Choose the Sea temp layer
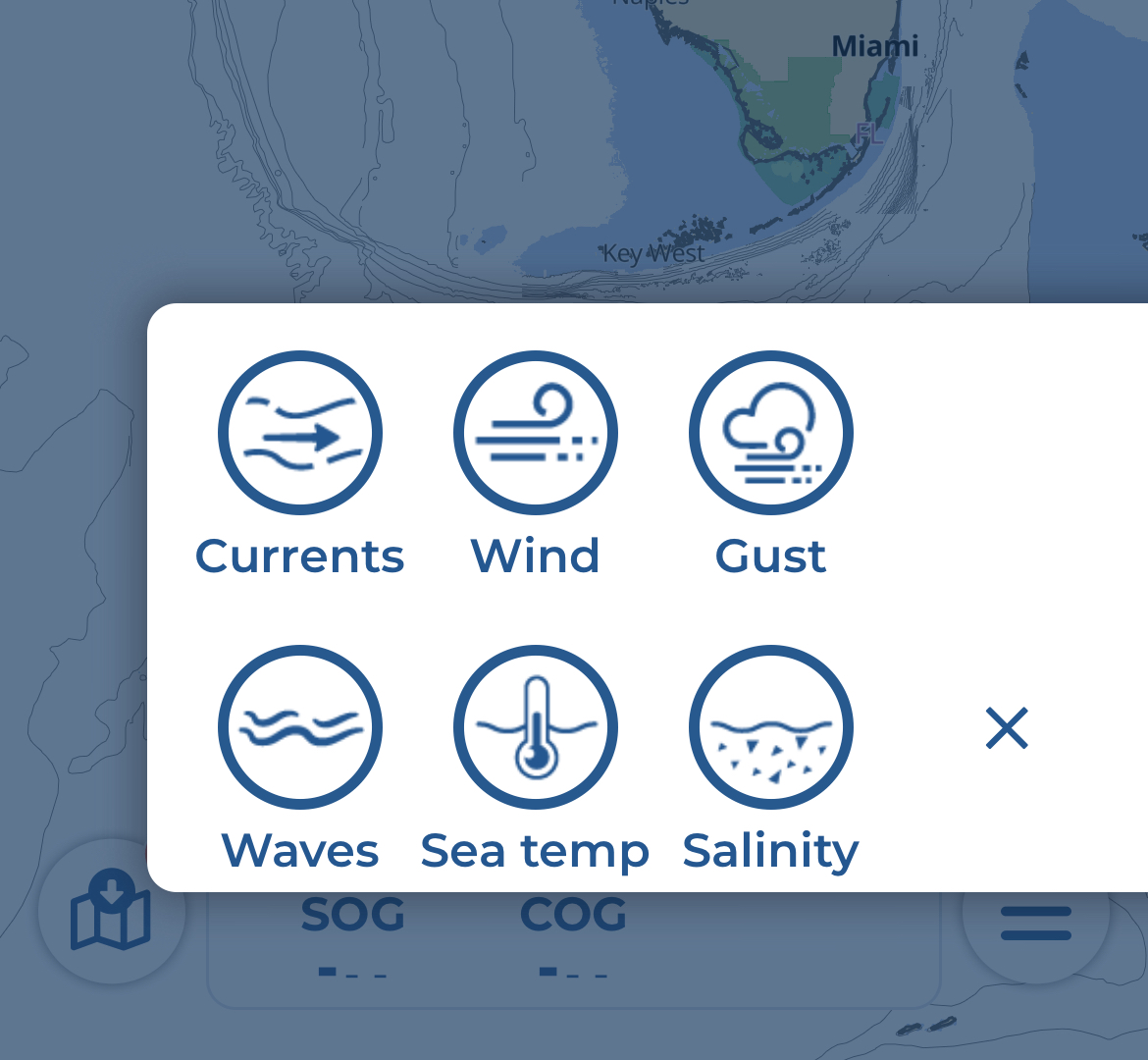Screen dimensions: 1148x1060 (535, 727)
